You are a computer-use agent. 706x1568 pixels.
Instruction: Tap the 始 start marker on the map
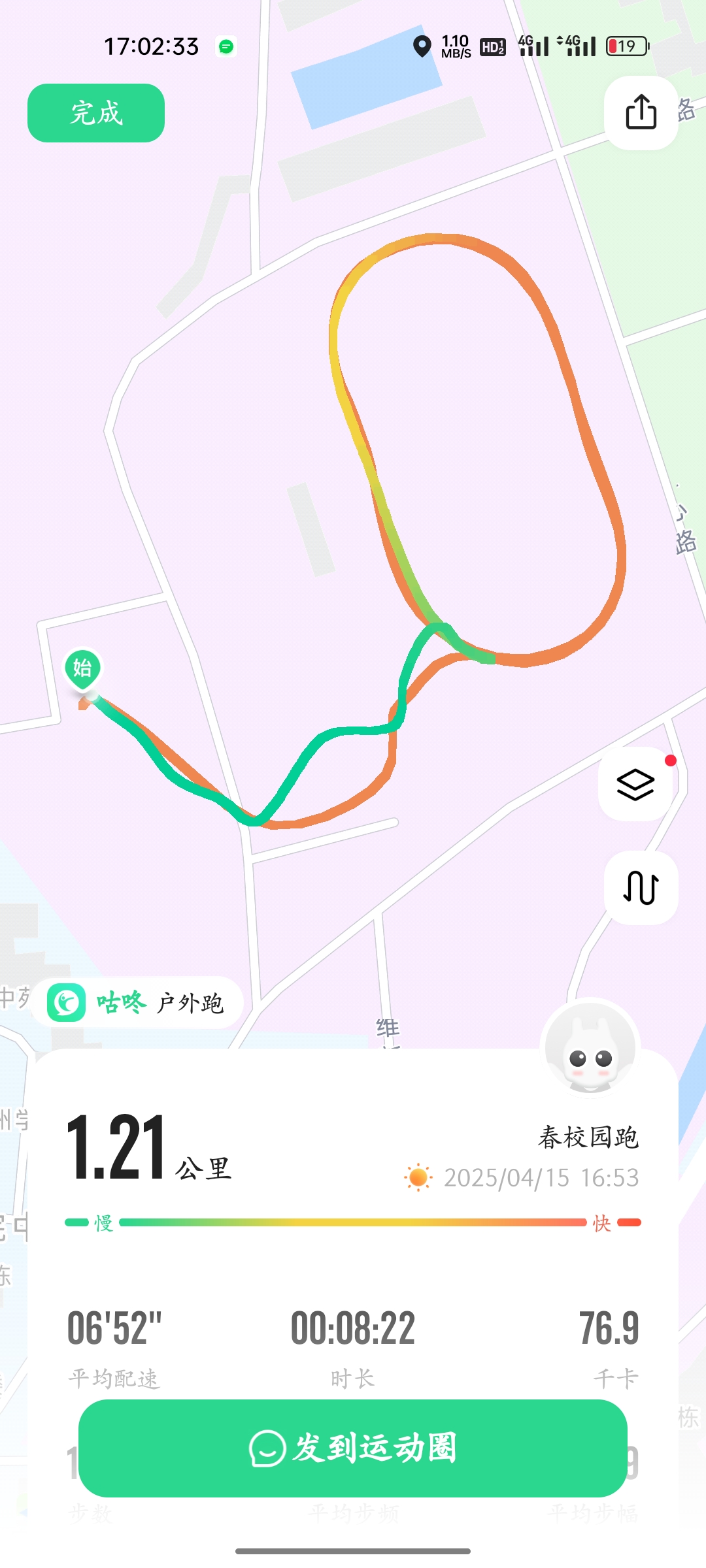tap(82, 668)
